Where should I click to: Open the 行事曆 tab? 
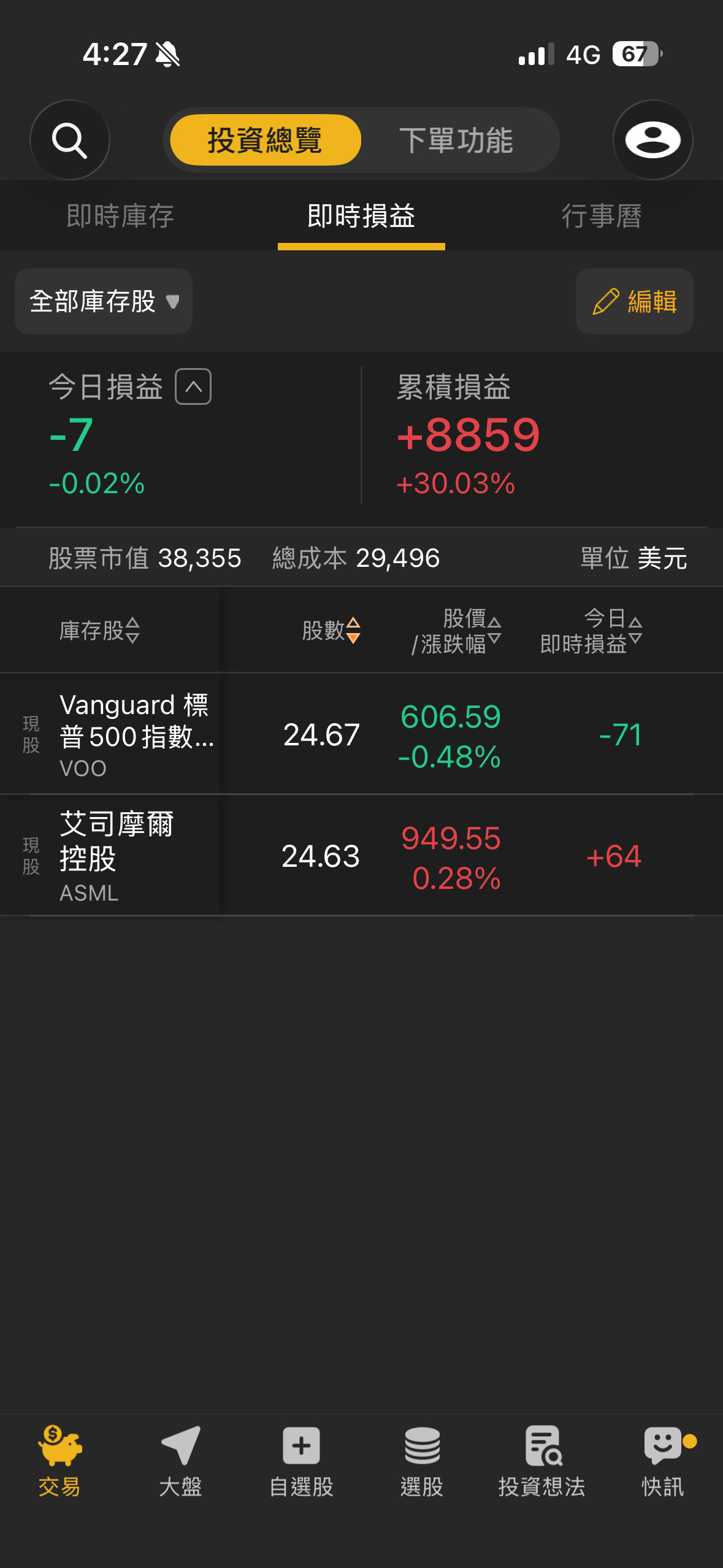click(x=602, y=217)
